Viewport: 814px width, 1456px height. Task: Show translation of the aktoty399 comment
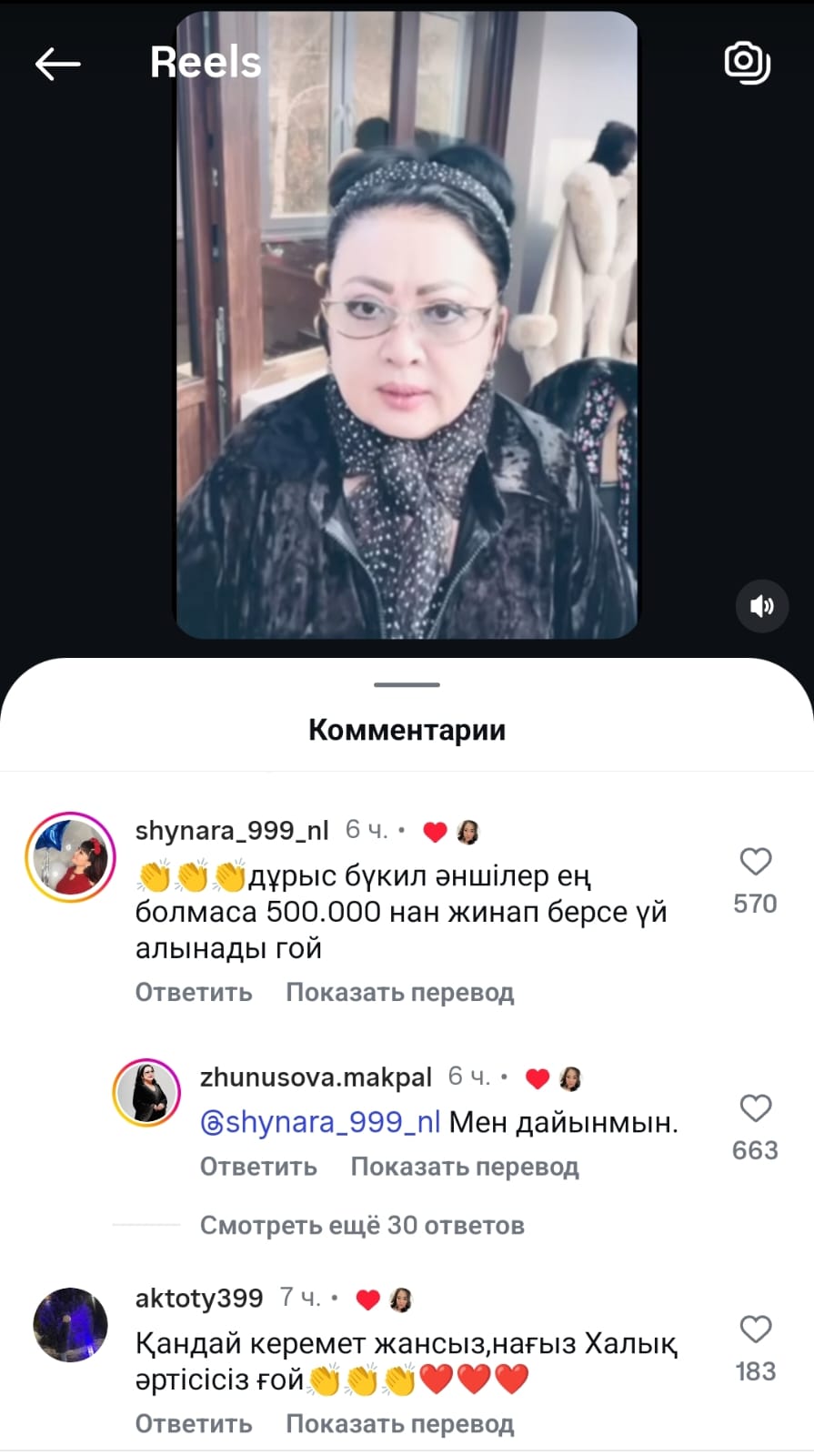(x=399, y=1423)
